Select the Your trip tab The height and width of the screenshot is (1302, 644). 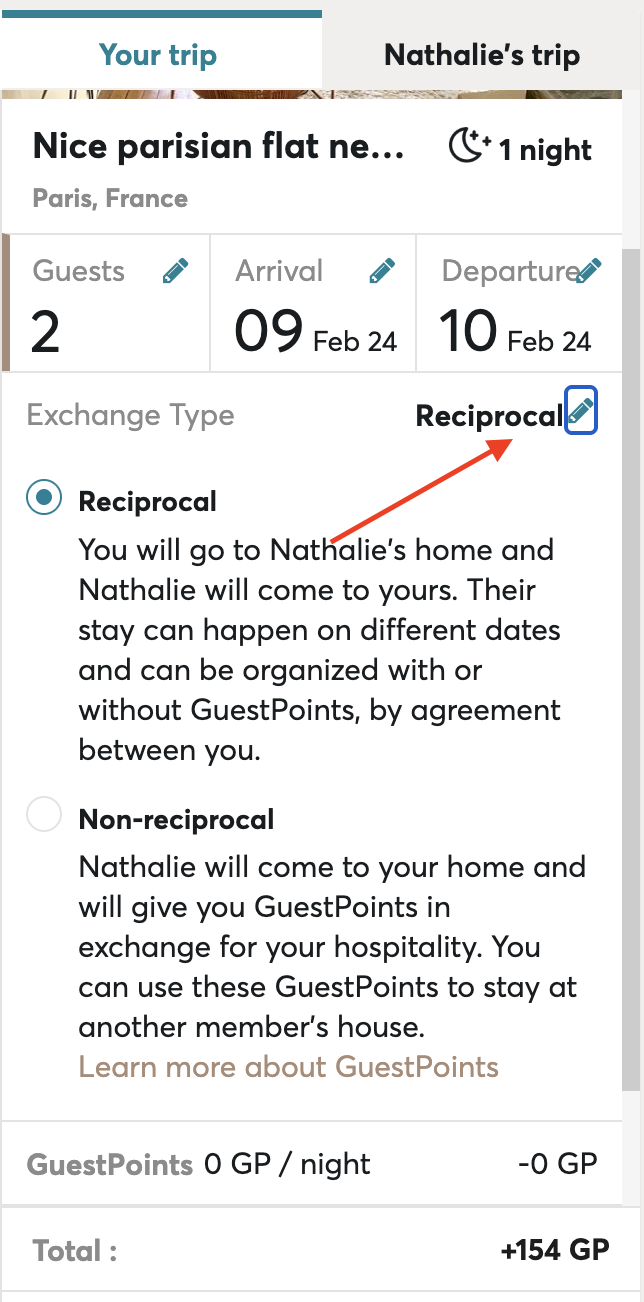pos(158,54)
